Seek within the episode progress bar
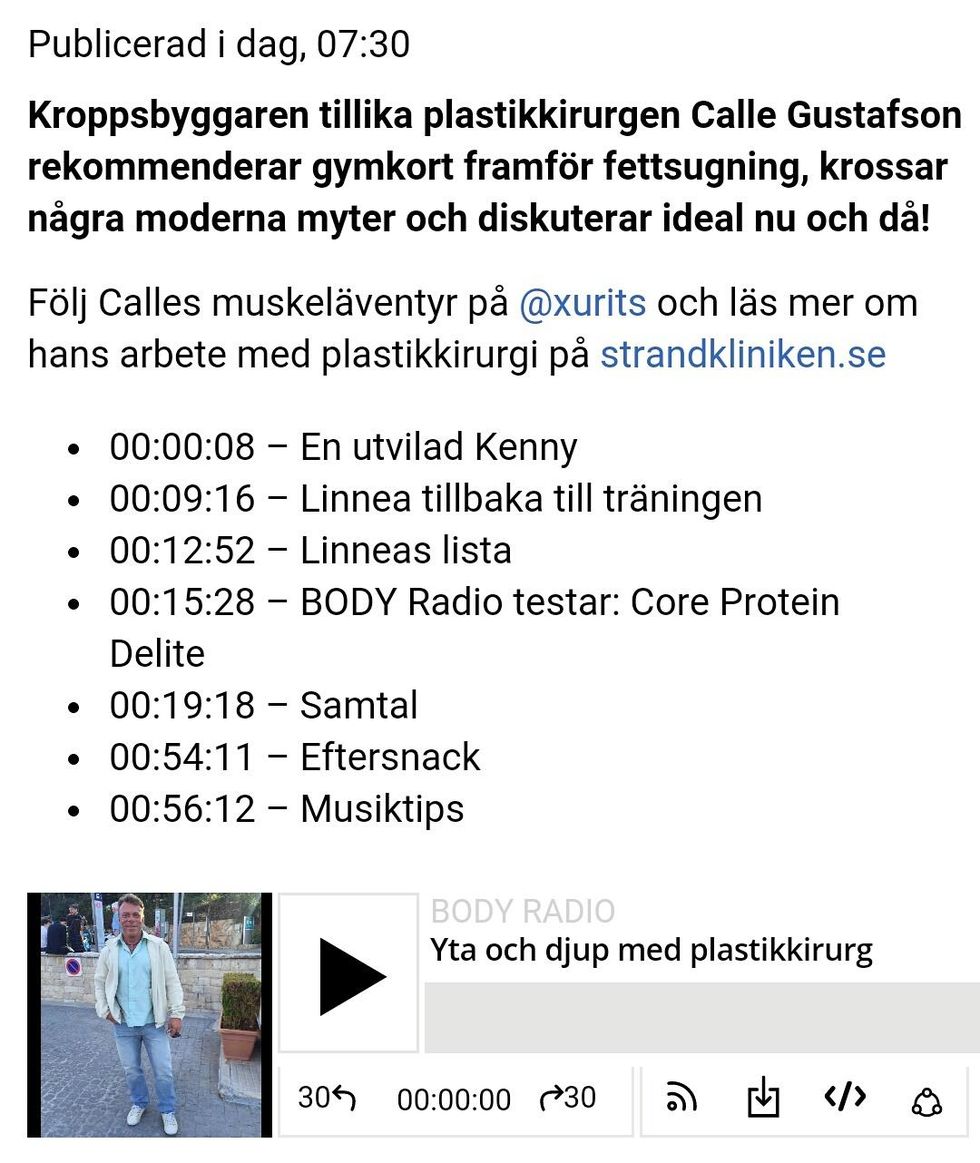The height and width of the screenshot is (1163, 980). [700, 1017]
